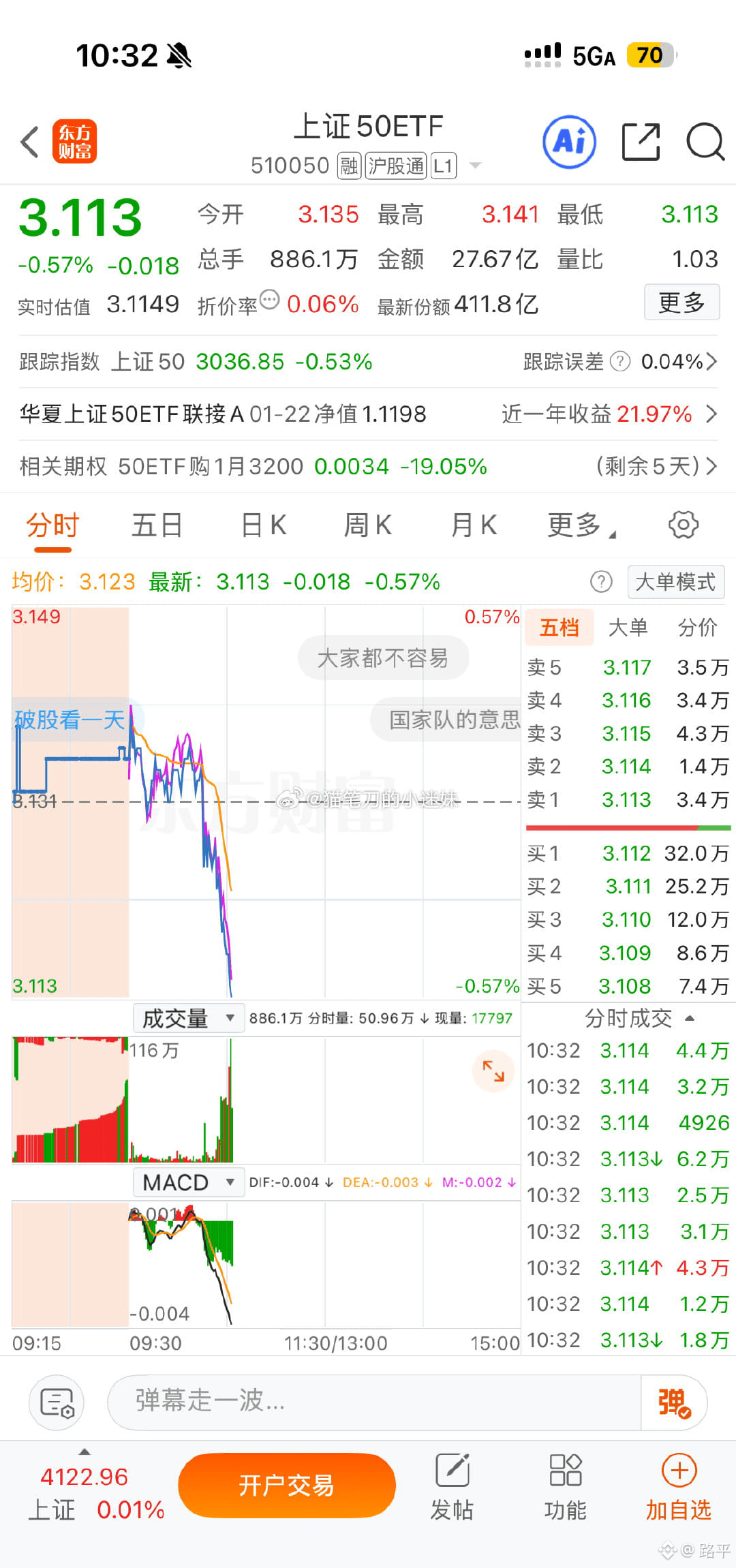Open related option 50ETF购1月3200
The image size is (736, 1568).
[x=368, y=467]
